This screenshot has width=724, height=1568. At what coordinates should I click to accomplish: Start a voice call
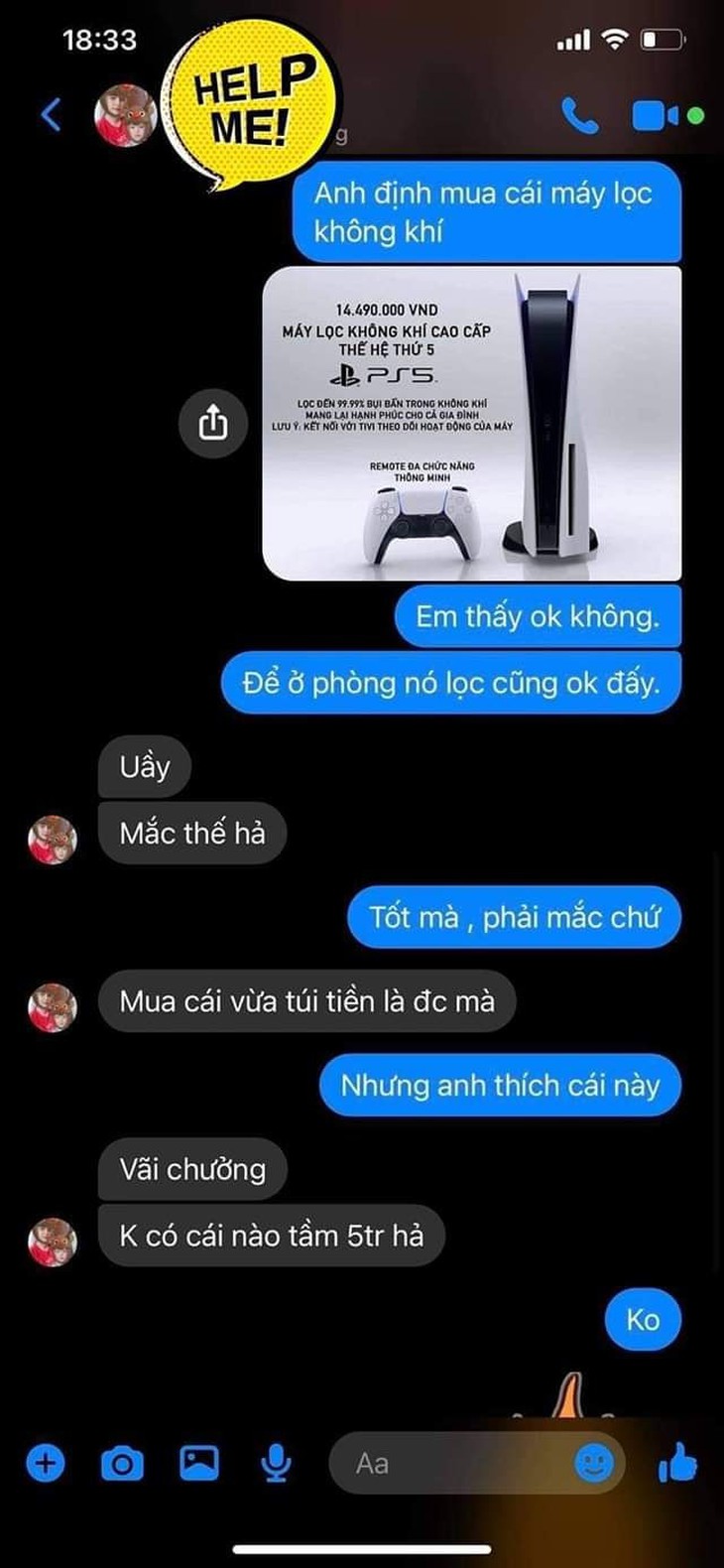pyautogui.click(x=579, y=115)
